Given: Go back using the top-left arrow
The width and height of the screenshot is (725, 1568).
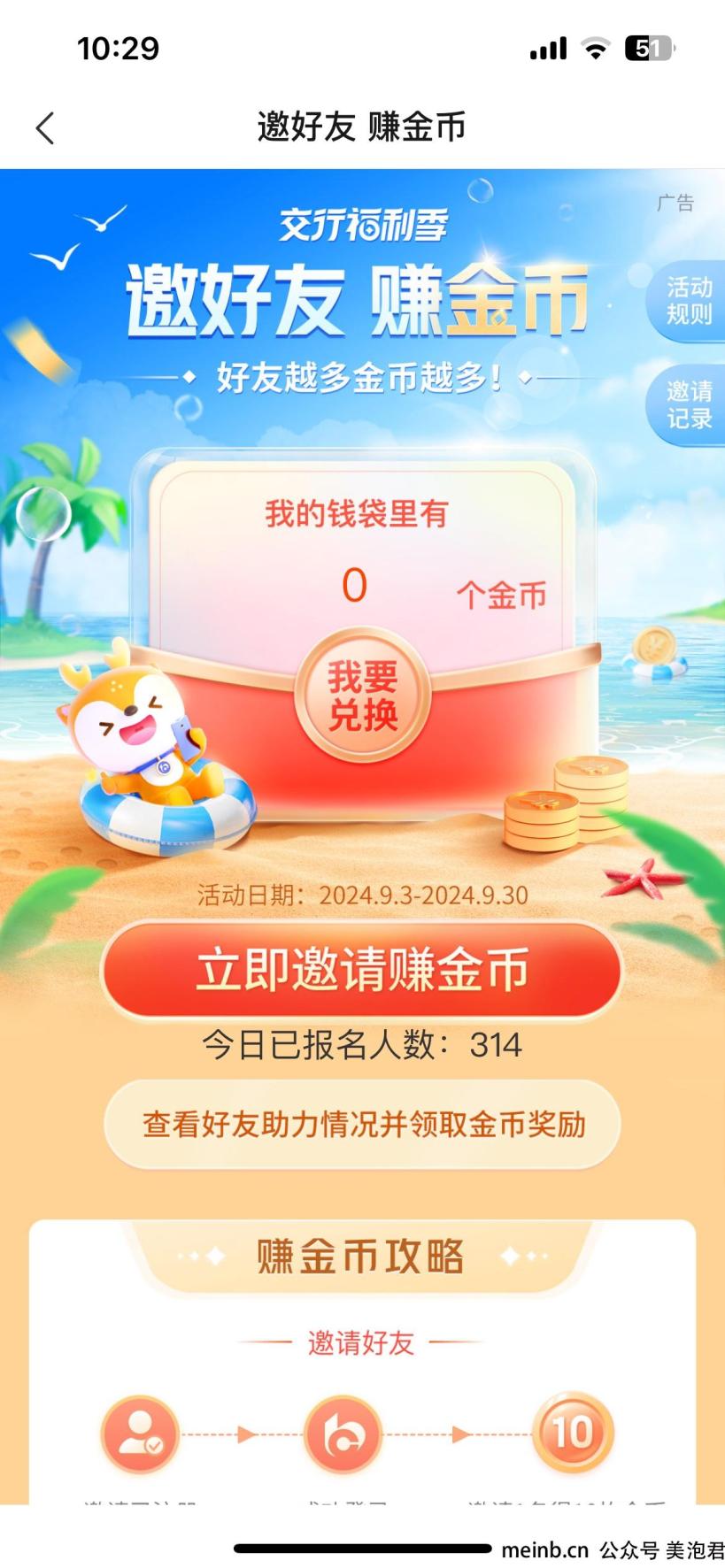Looking at the screenshot, I should pyautogui.click(x=45, y=128).
